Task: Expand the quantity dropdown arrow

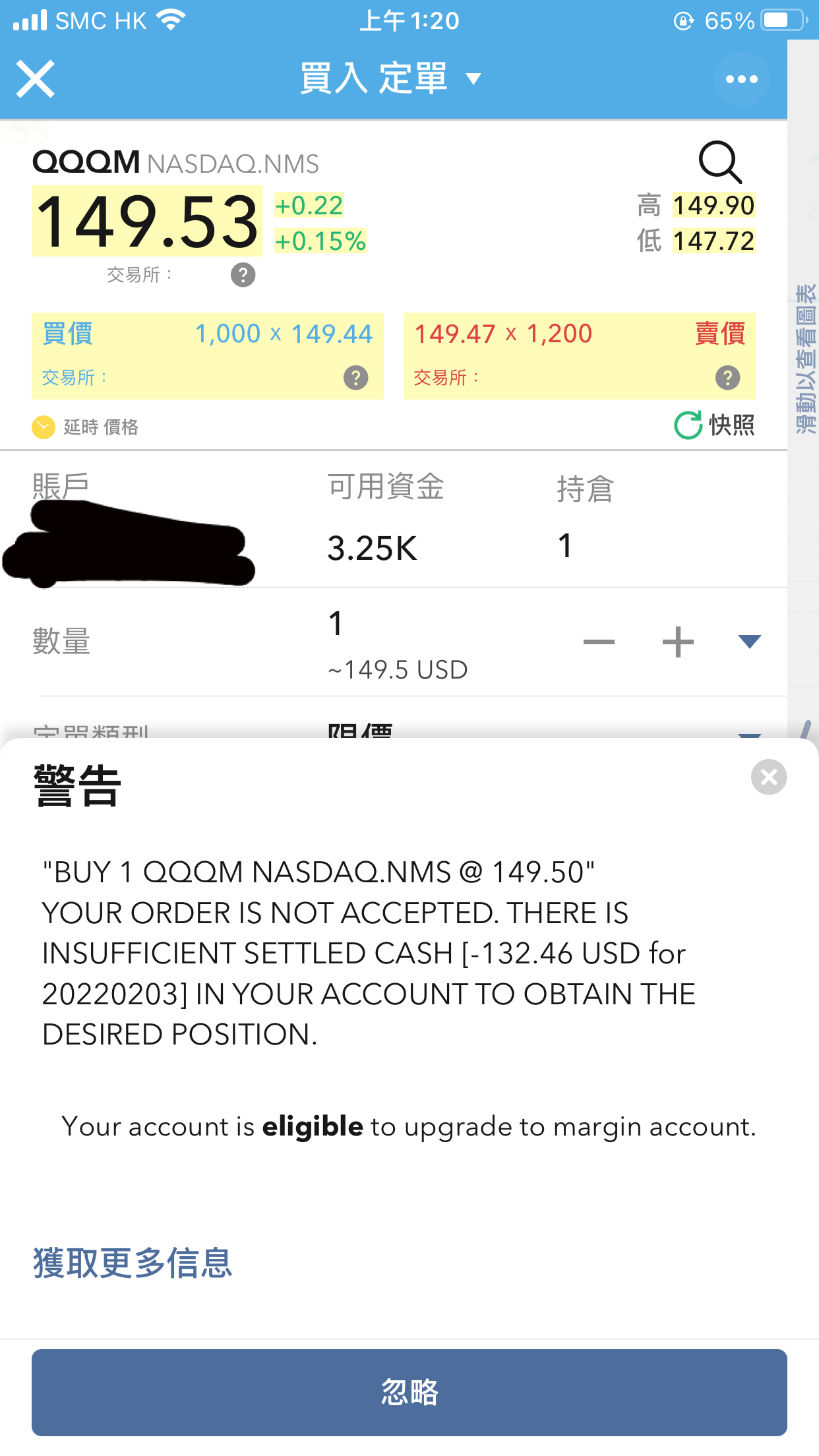Action: pos(750,642)
